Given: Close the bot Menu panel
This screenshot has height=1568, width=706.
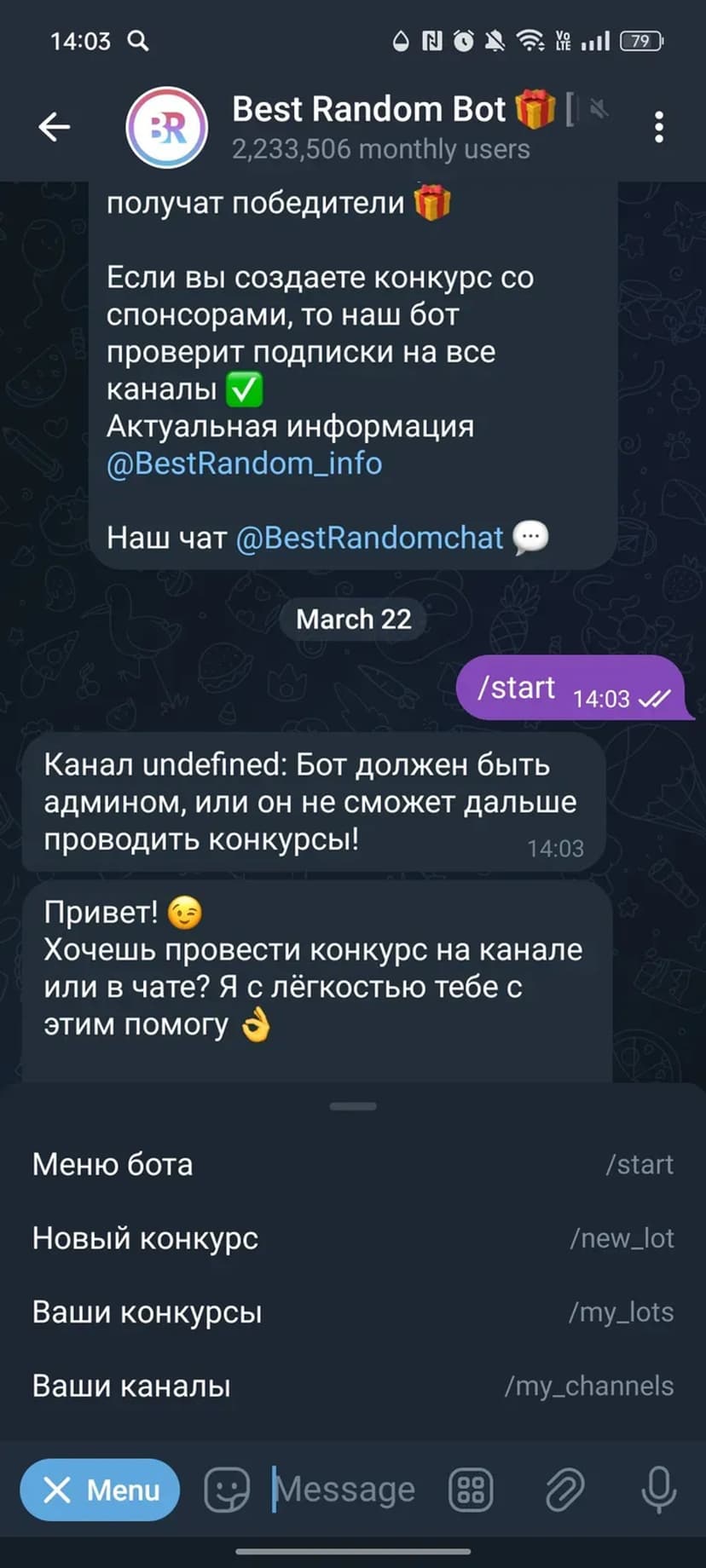Looking at the screenshot, I should pyautogui.click(x=100, y=1490).
